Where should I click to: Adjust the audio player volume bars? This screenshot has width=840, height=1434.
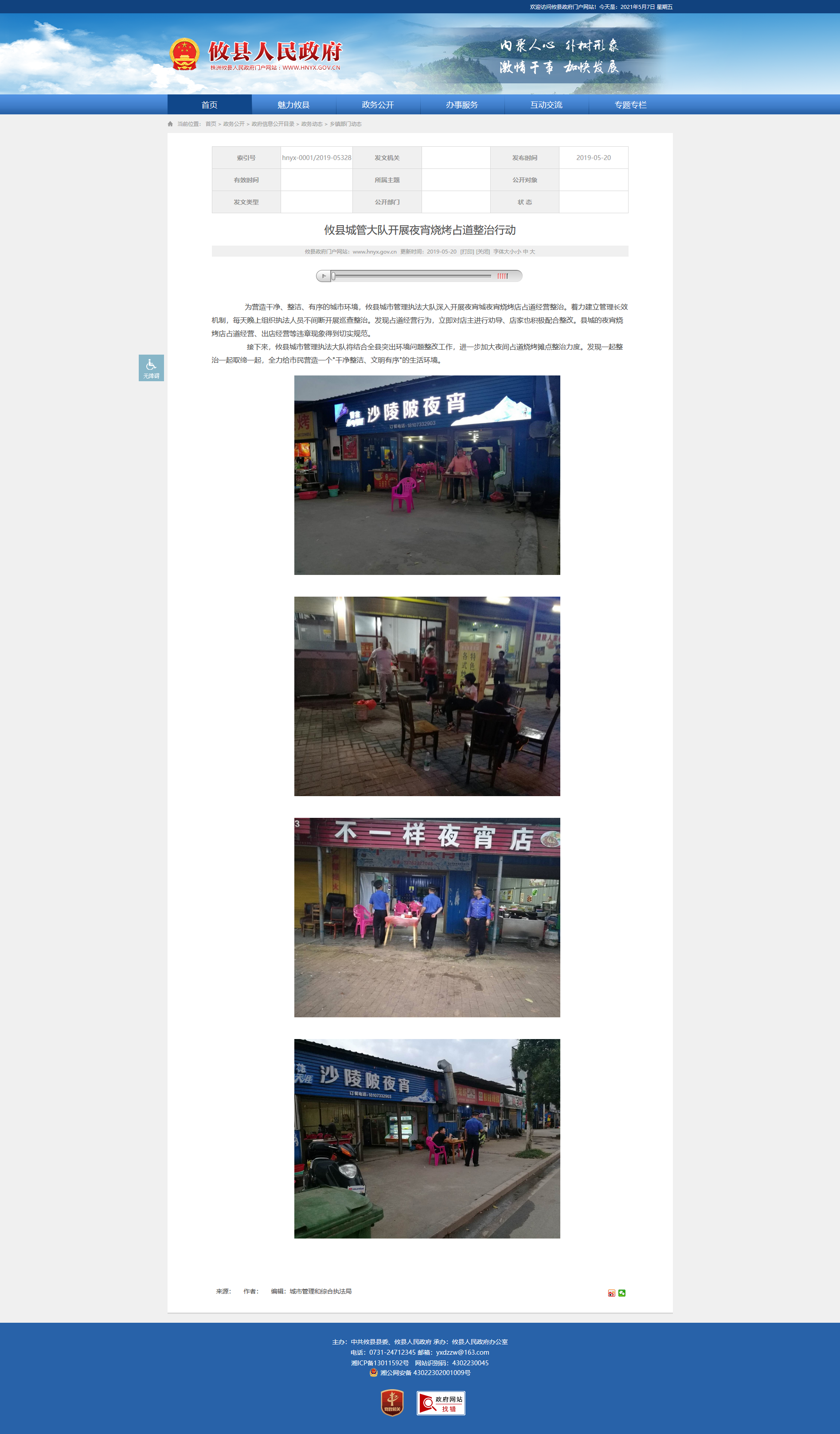coord(503,276)
